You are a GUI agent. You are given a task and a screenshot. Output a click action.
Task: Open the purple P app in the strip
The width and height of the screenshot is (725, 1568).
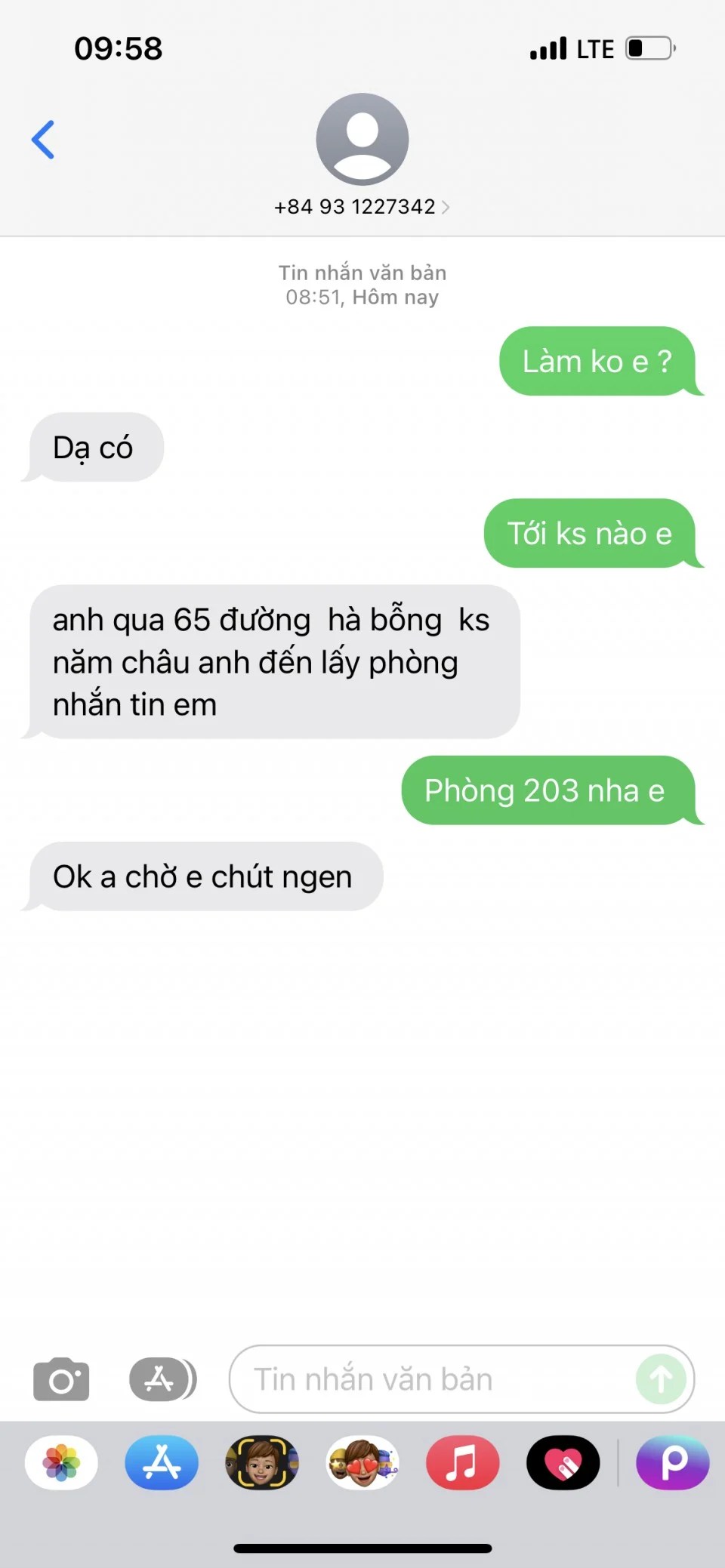[673, 1462]
